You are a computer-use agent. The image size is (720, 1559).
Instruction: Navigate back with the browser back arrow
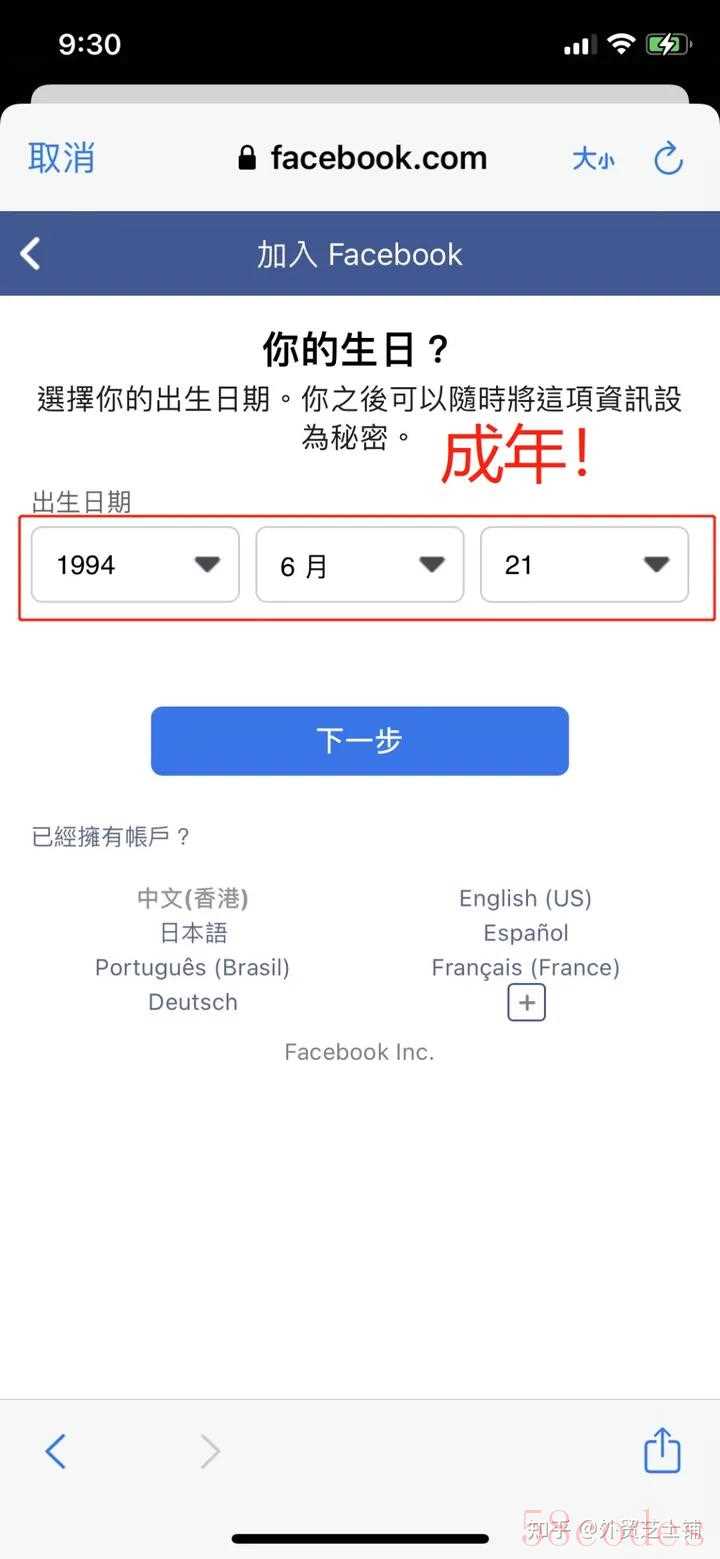[56, 1451]
